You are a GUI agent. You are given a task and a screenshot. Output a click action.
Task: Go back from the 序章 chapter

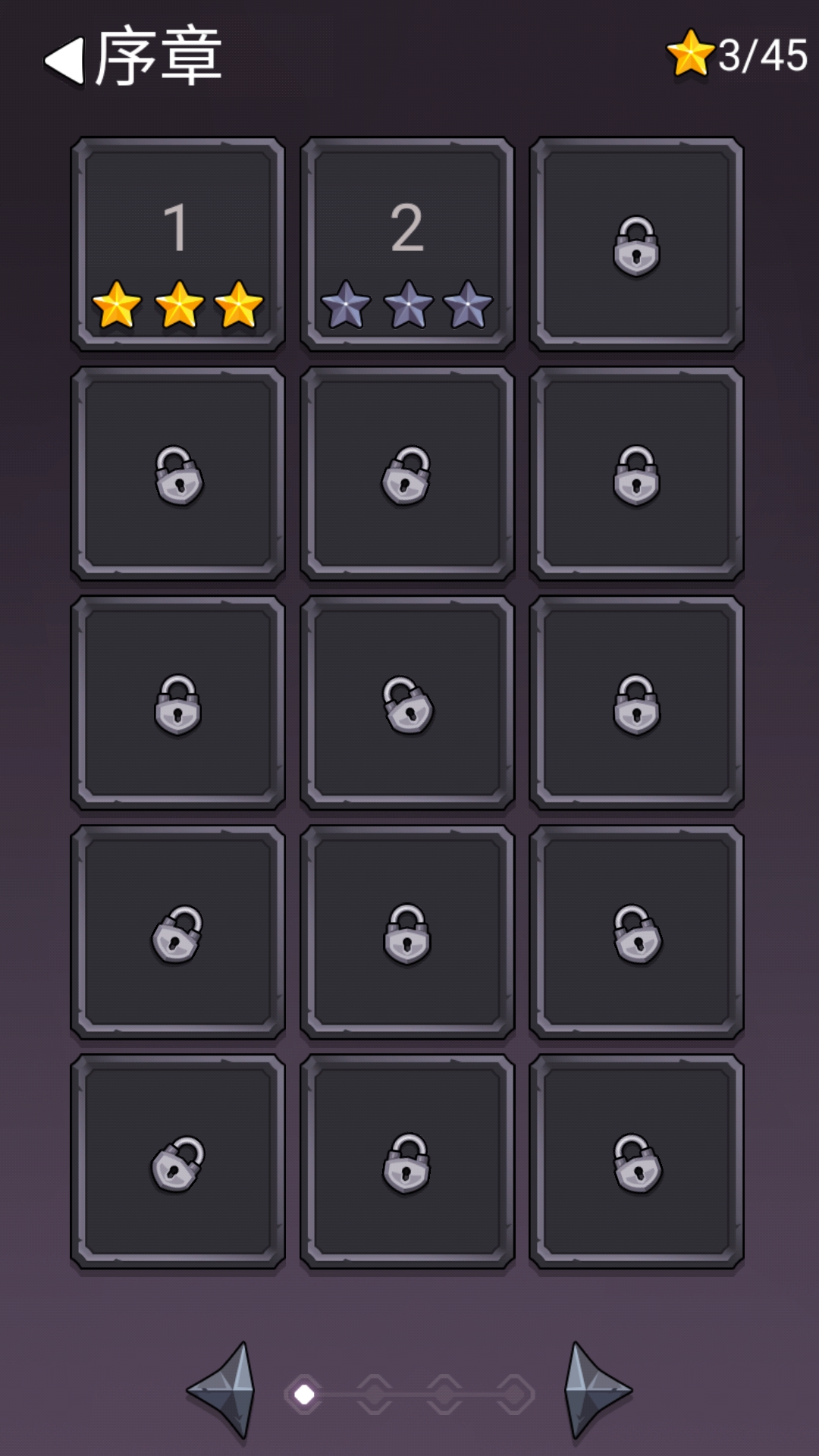67,61
